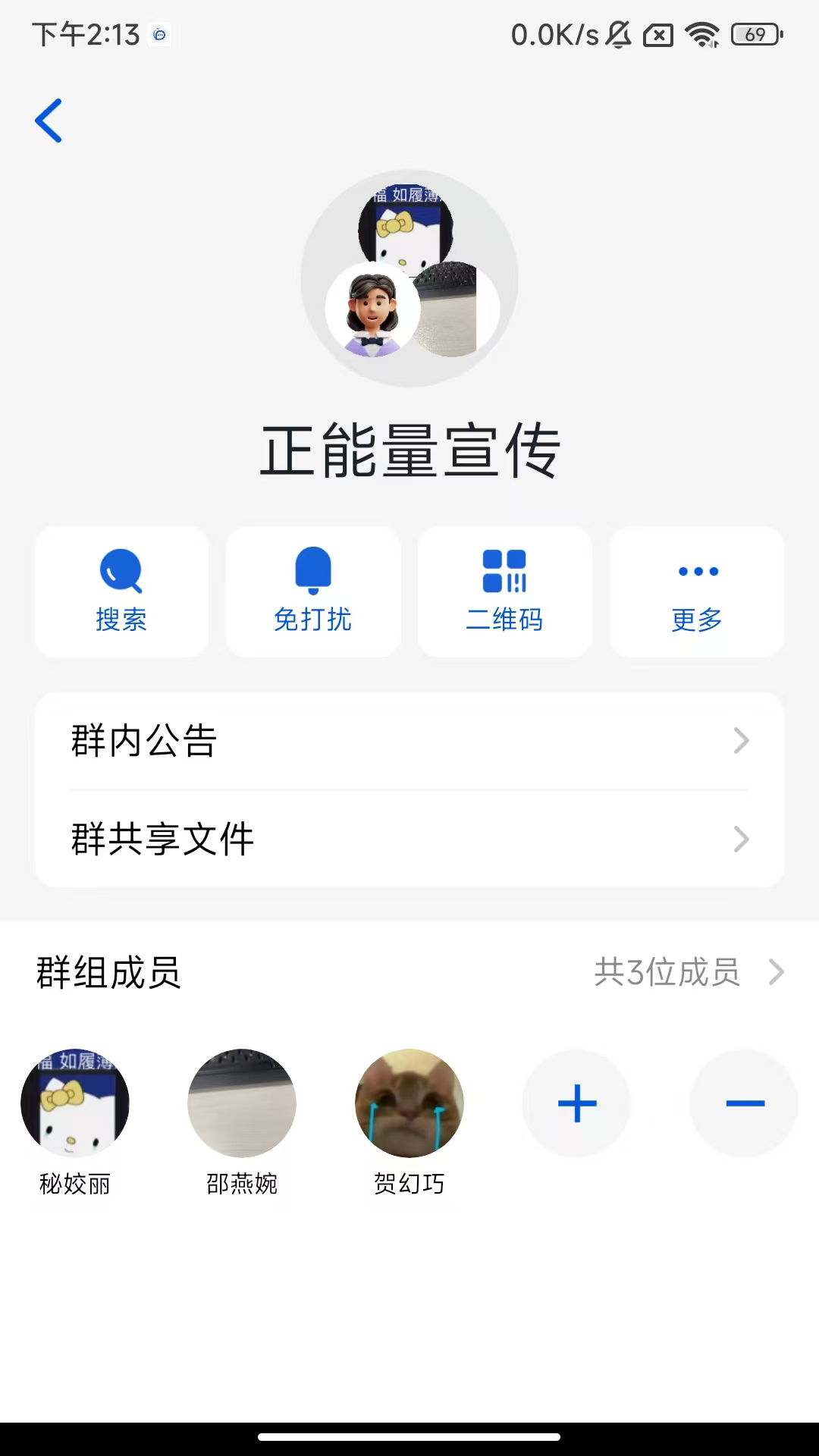Go back with the top-left arrow
The image size is (819, 1456).
coord(49,121)
